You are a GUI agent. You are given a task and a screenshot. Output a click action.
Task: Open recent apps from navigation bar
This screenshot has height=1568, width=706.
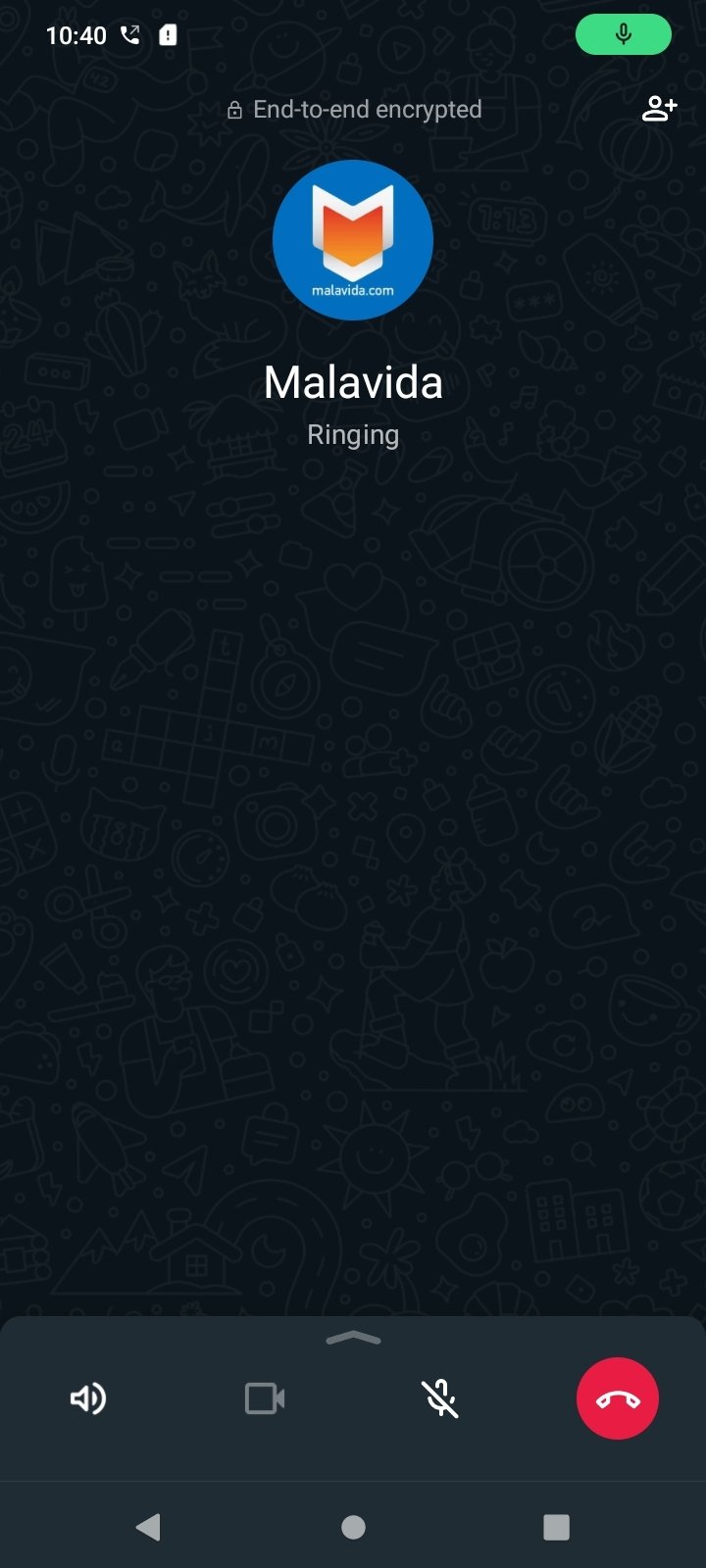pyautogui.click(x=556, y=1526)
